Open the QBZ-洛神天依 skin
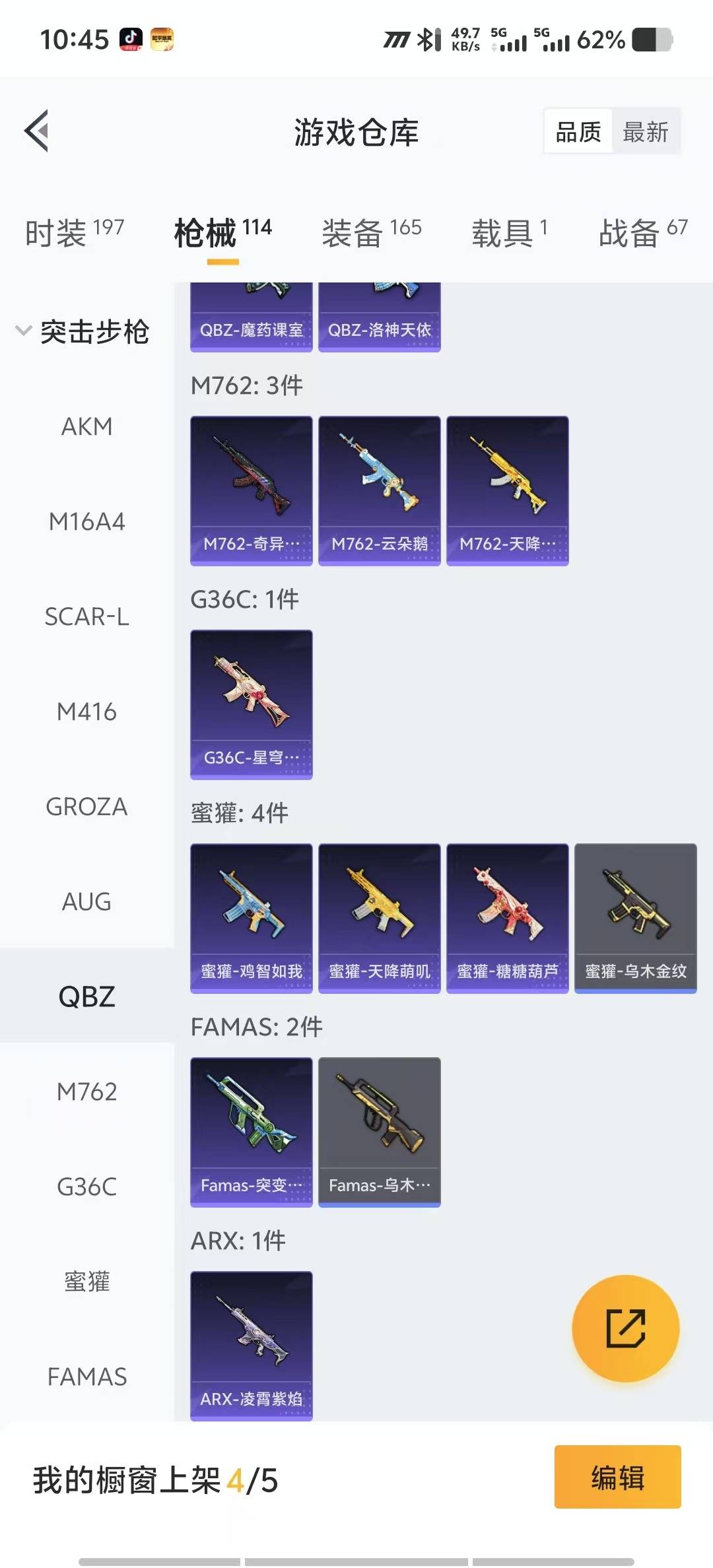 (x=379, y=318)
